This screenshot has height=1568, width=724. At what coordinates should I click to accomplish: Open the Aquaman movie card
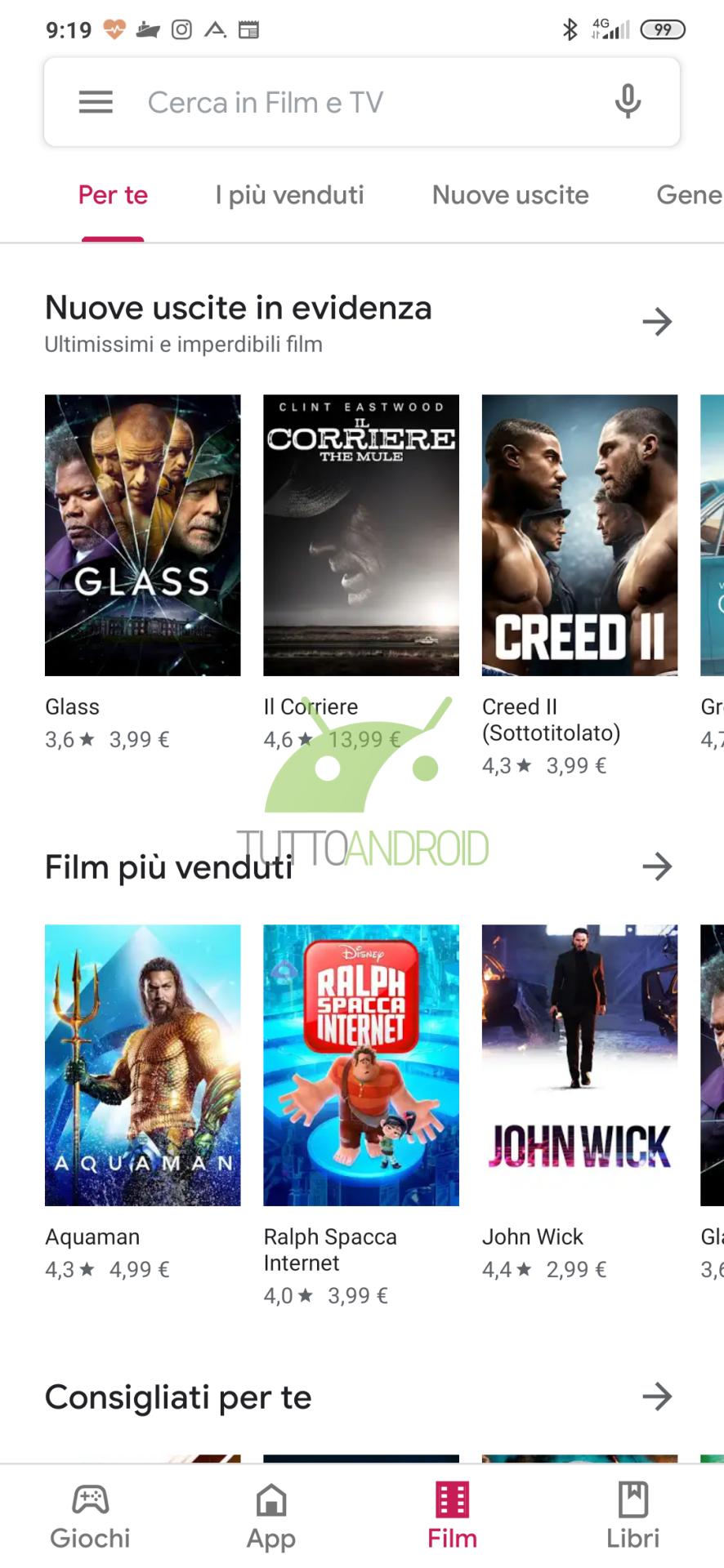click(x=143, y=1102)
